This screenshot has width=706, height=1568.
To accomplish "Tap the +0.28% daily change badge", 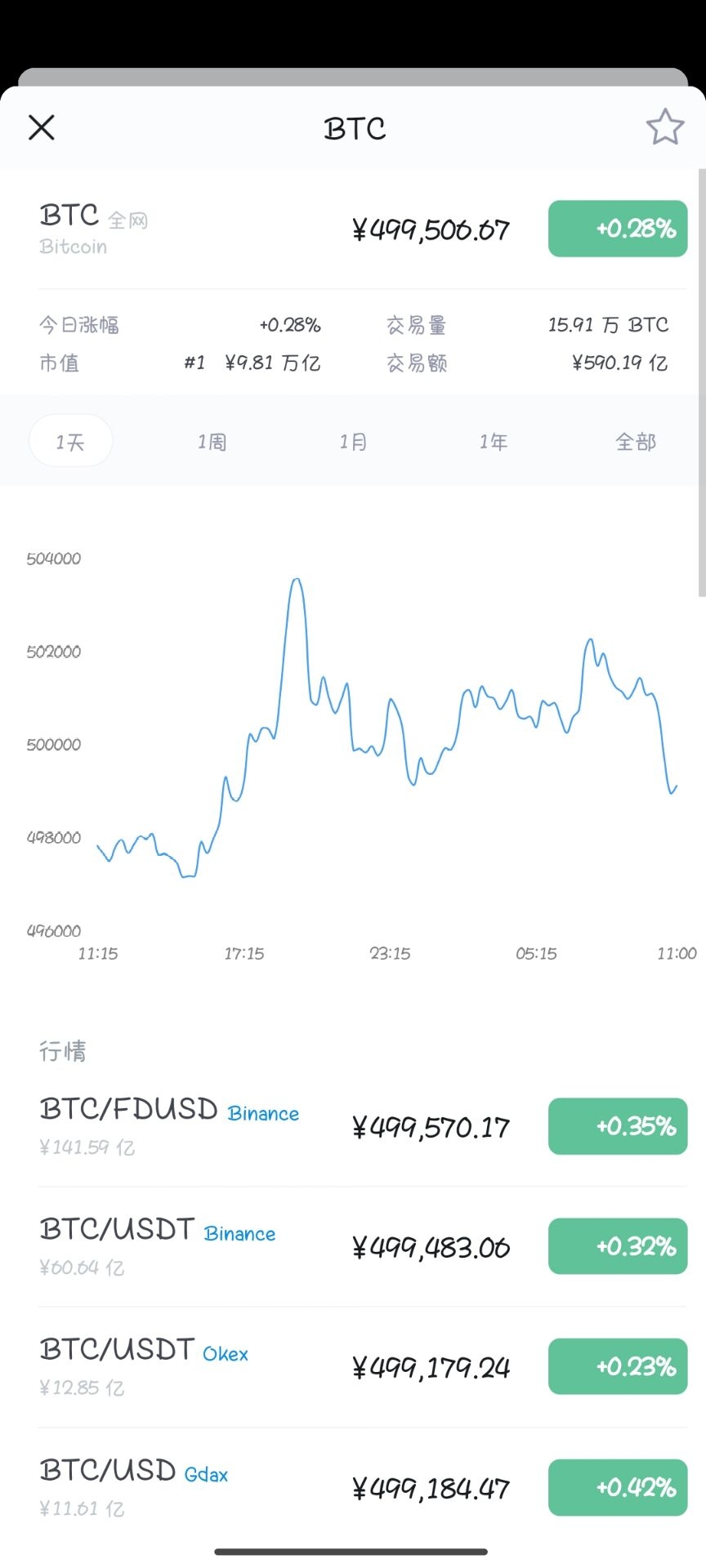I will (x=617, y=229).
